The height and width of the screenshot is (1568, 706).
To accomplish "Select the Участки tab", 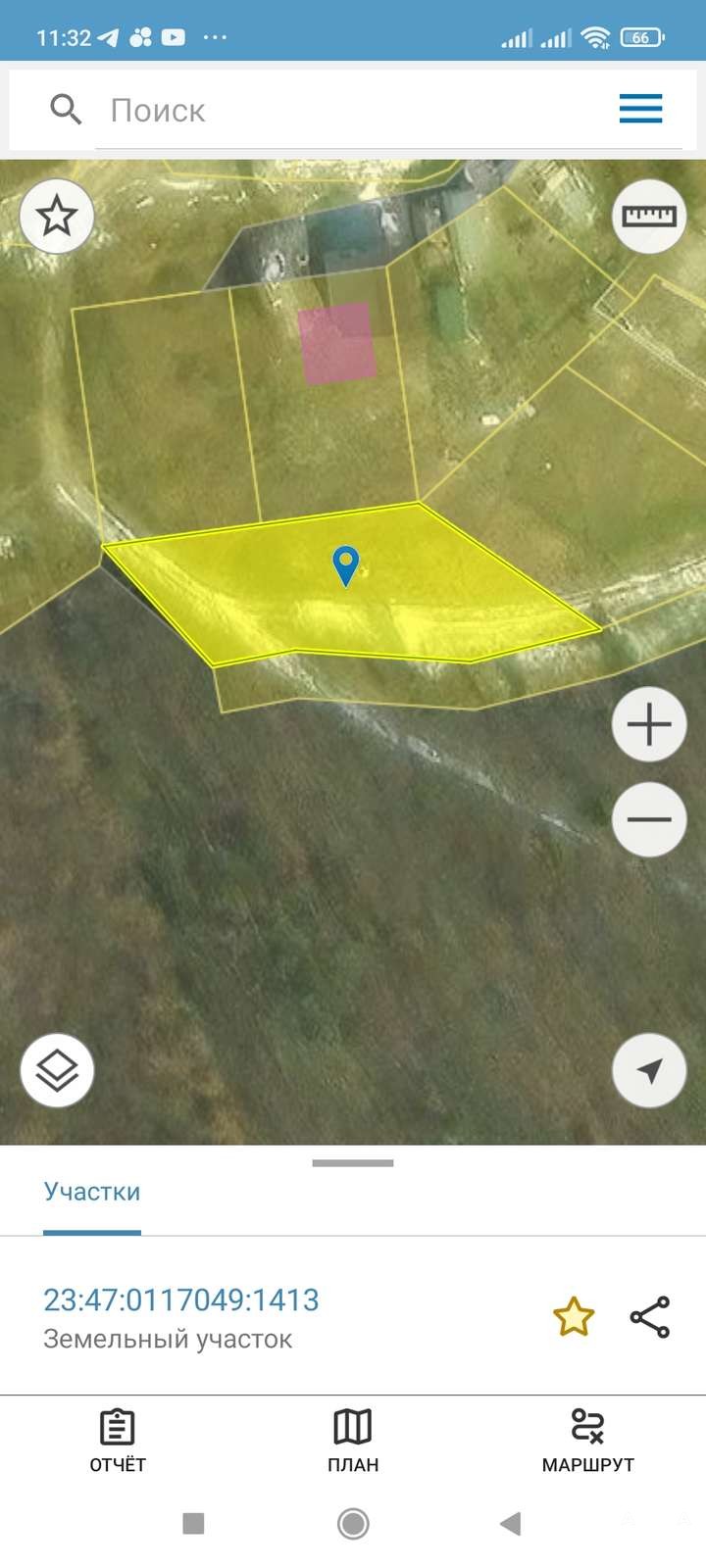I will click(92, 1192).
